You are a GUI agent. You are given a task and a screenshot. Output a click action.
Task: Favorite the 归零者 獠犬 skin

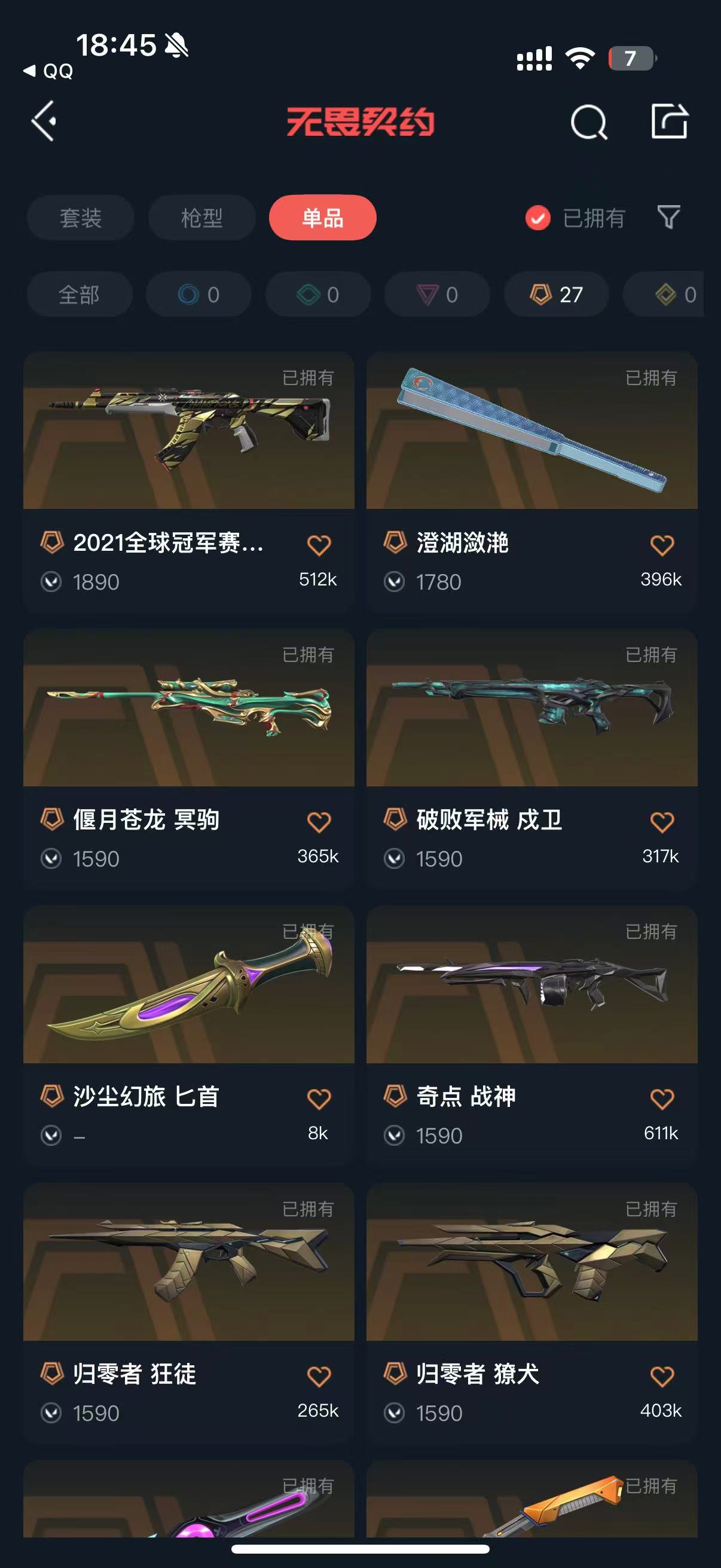662,1376
